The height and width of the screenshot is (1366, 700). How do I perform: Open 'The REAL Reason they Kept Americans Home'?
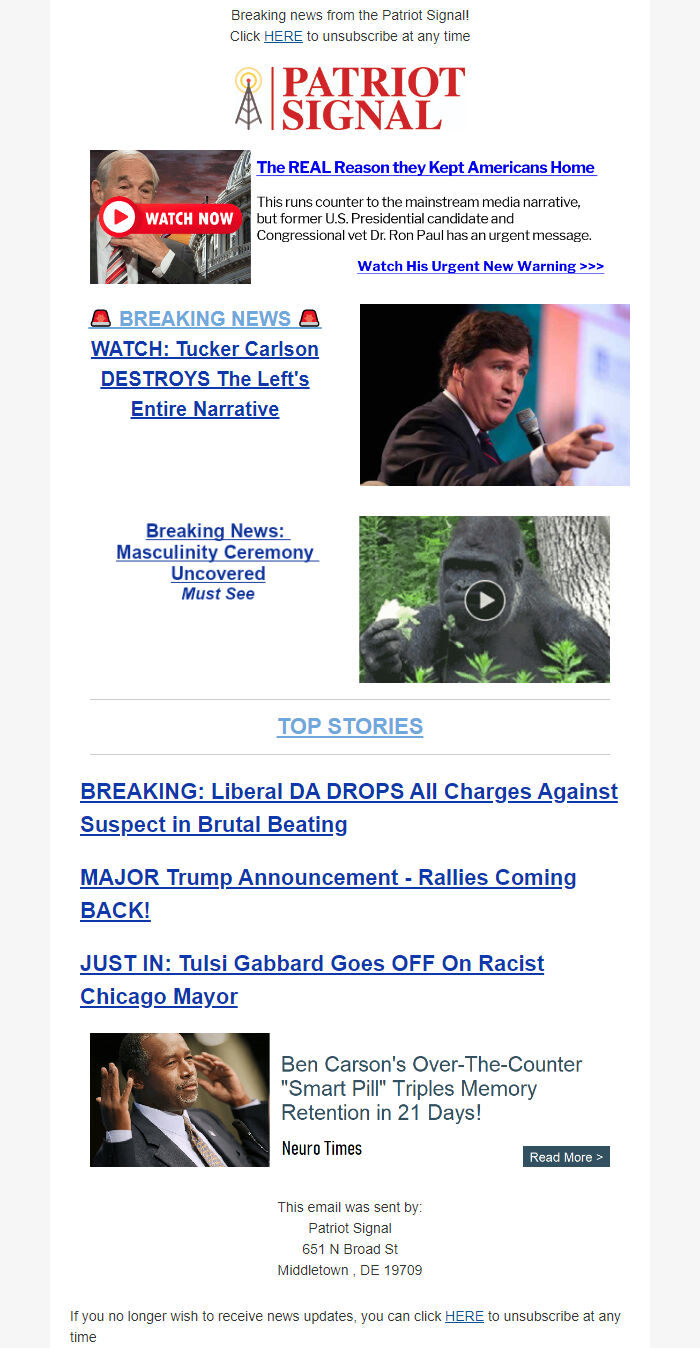(425, 168)
